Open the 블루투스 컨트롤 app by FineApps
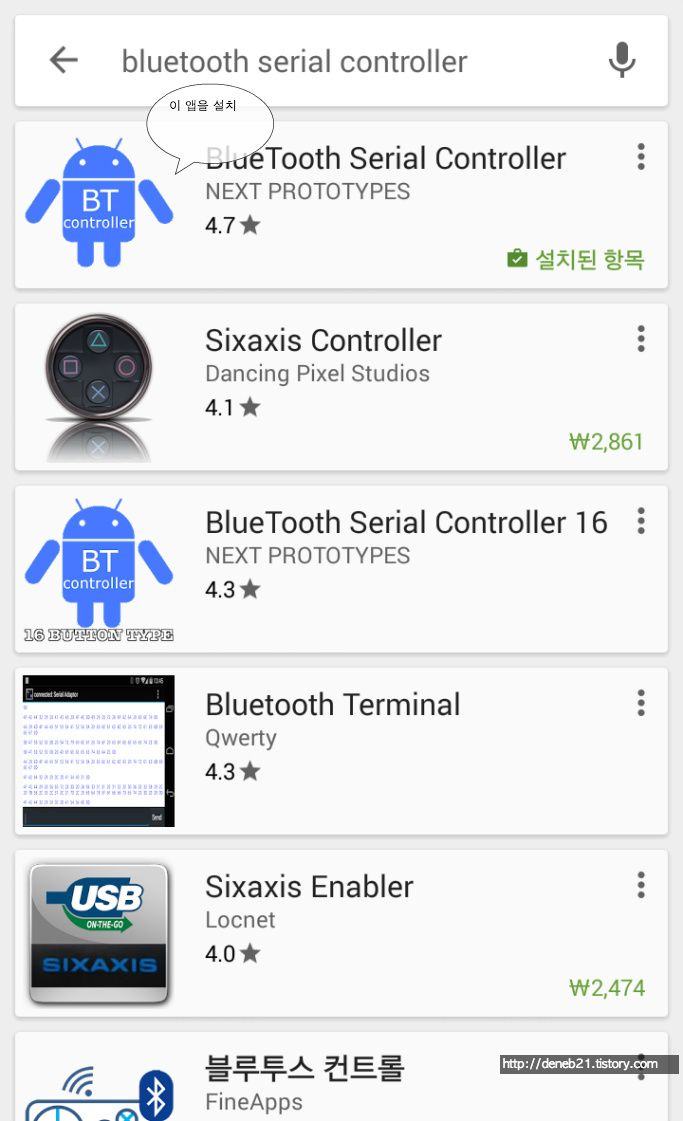 point(341,1077)
